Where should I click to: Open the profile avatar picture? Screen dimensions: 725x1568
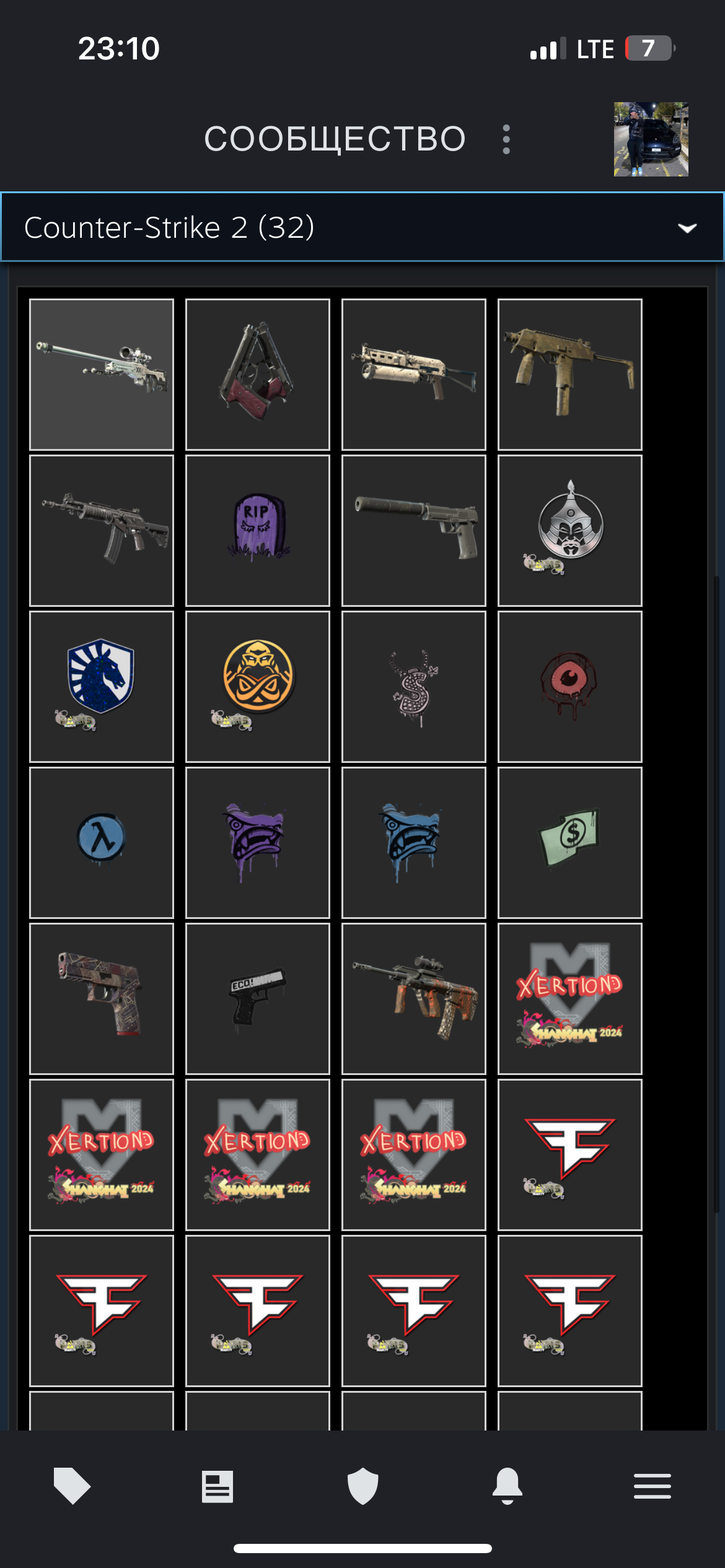click(x=651, y=139)
